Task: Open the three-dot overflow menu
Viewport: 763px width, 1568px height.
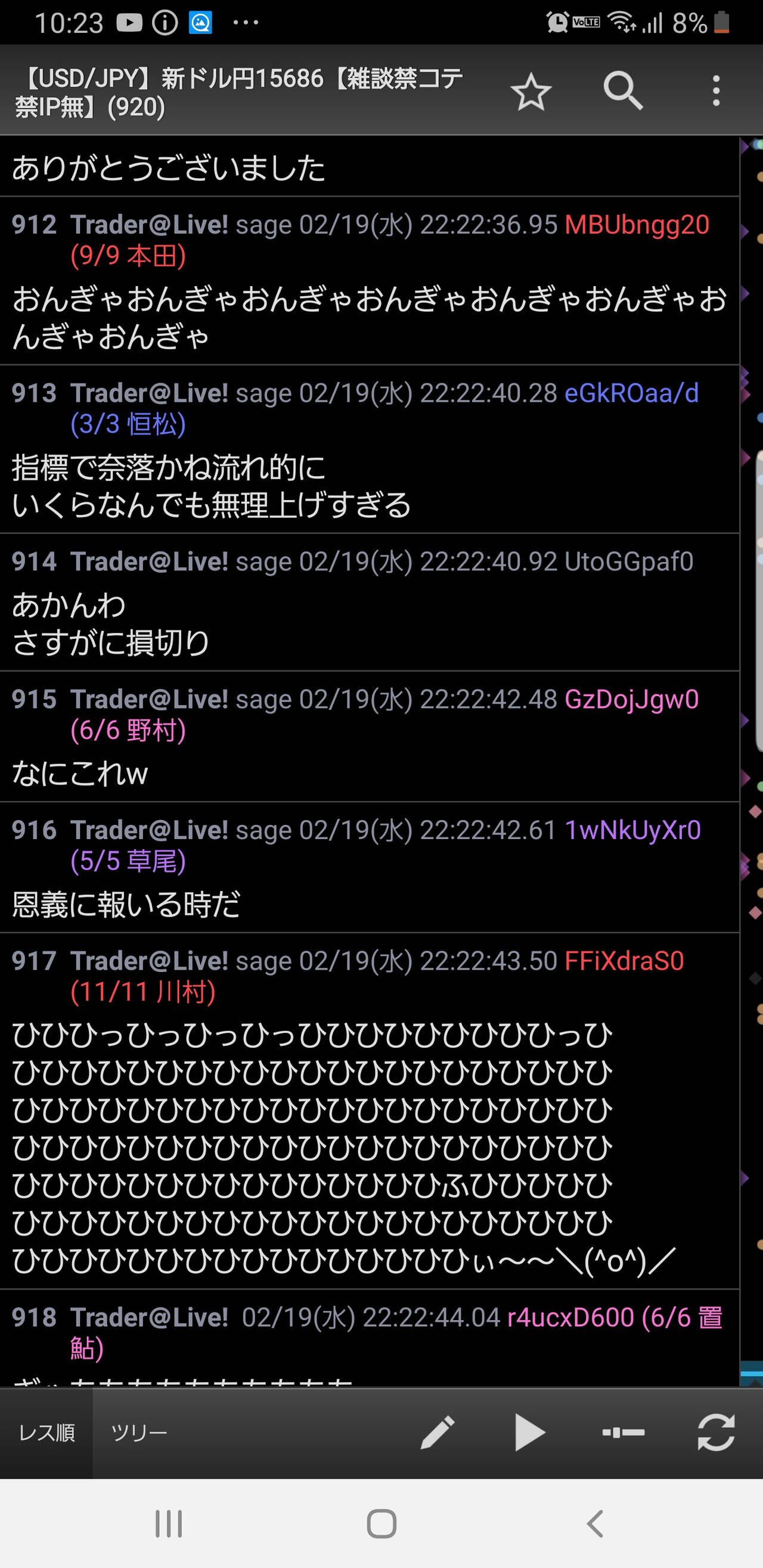Action: 716,91
